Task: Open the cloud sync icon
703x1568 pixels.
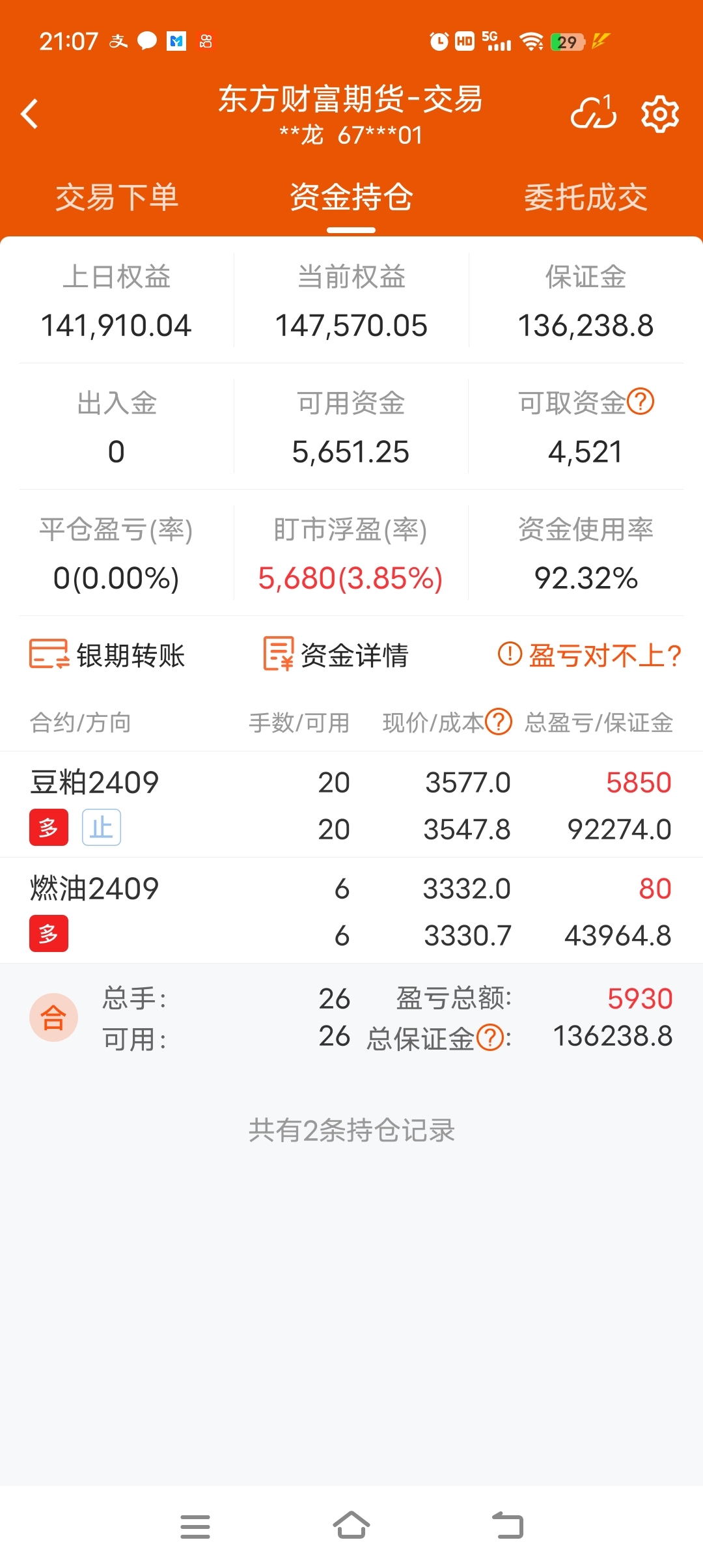Action: pyautogui.click(x=593, y=113)
